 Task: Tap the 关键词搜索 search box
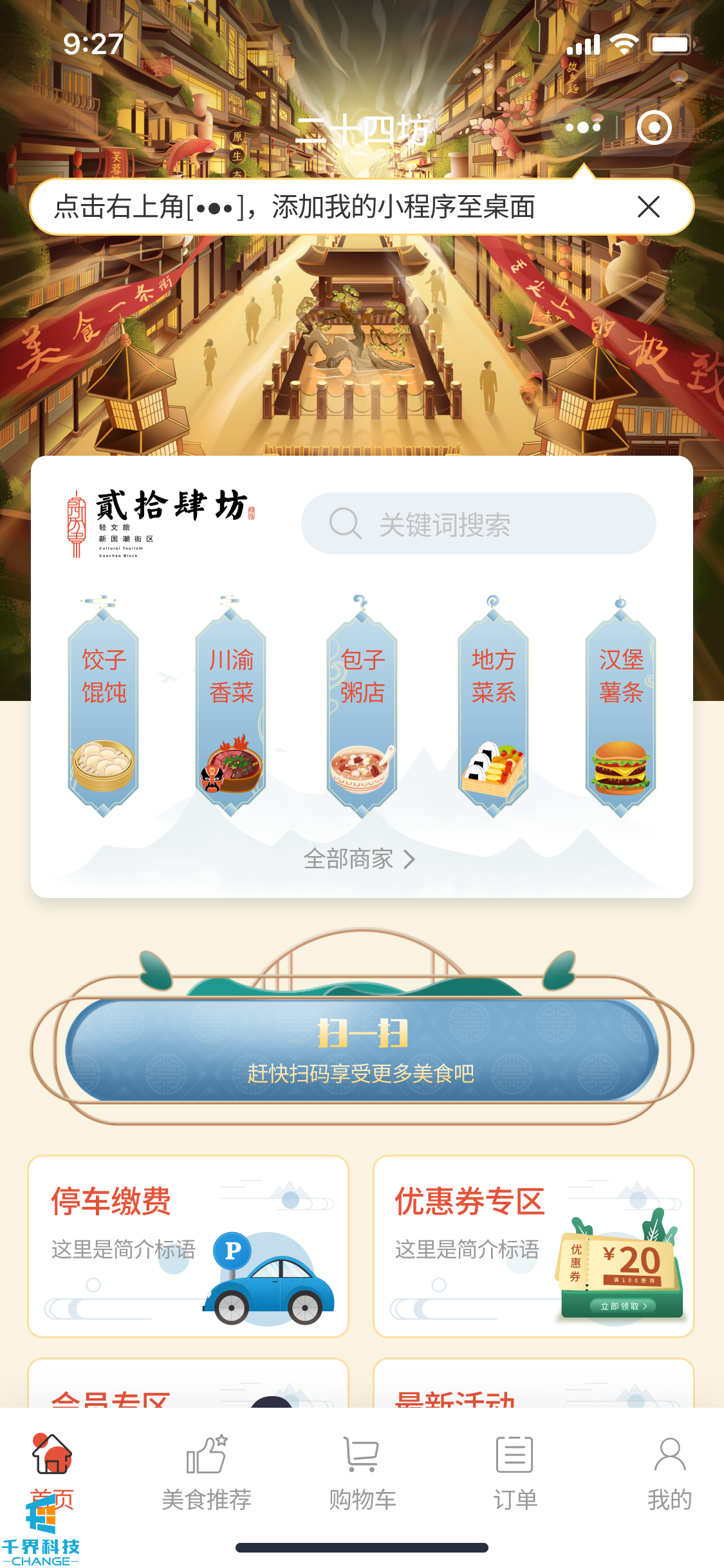point(478,524)
